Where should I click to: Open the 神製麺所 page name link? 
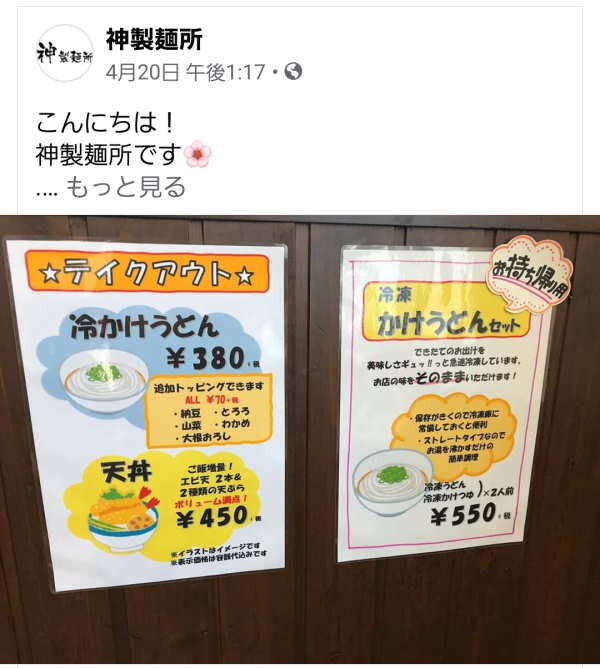tap(154, 40)
